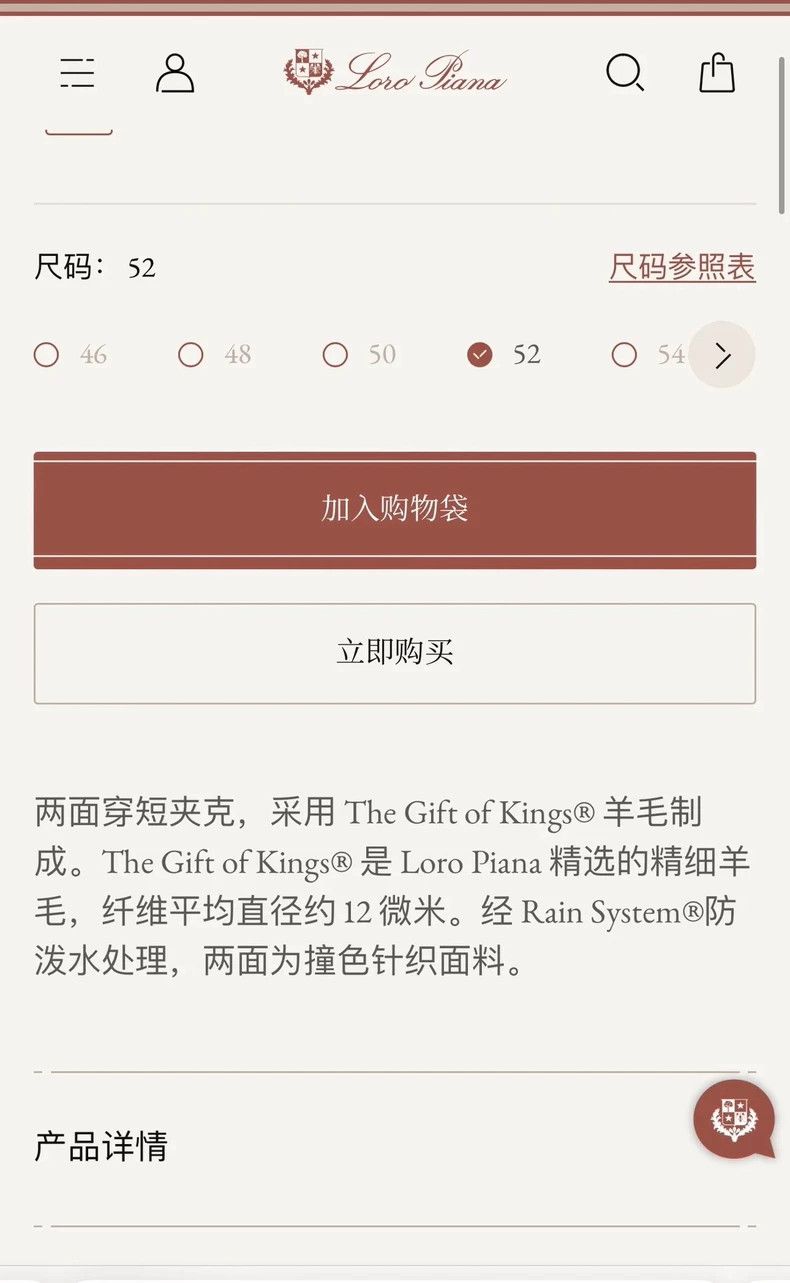Image resolution: width=790 pixels, height=1283 pixels.
Task: Show more sizes with the arrow
Action: coord(723,355)
